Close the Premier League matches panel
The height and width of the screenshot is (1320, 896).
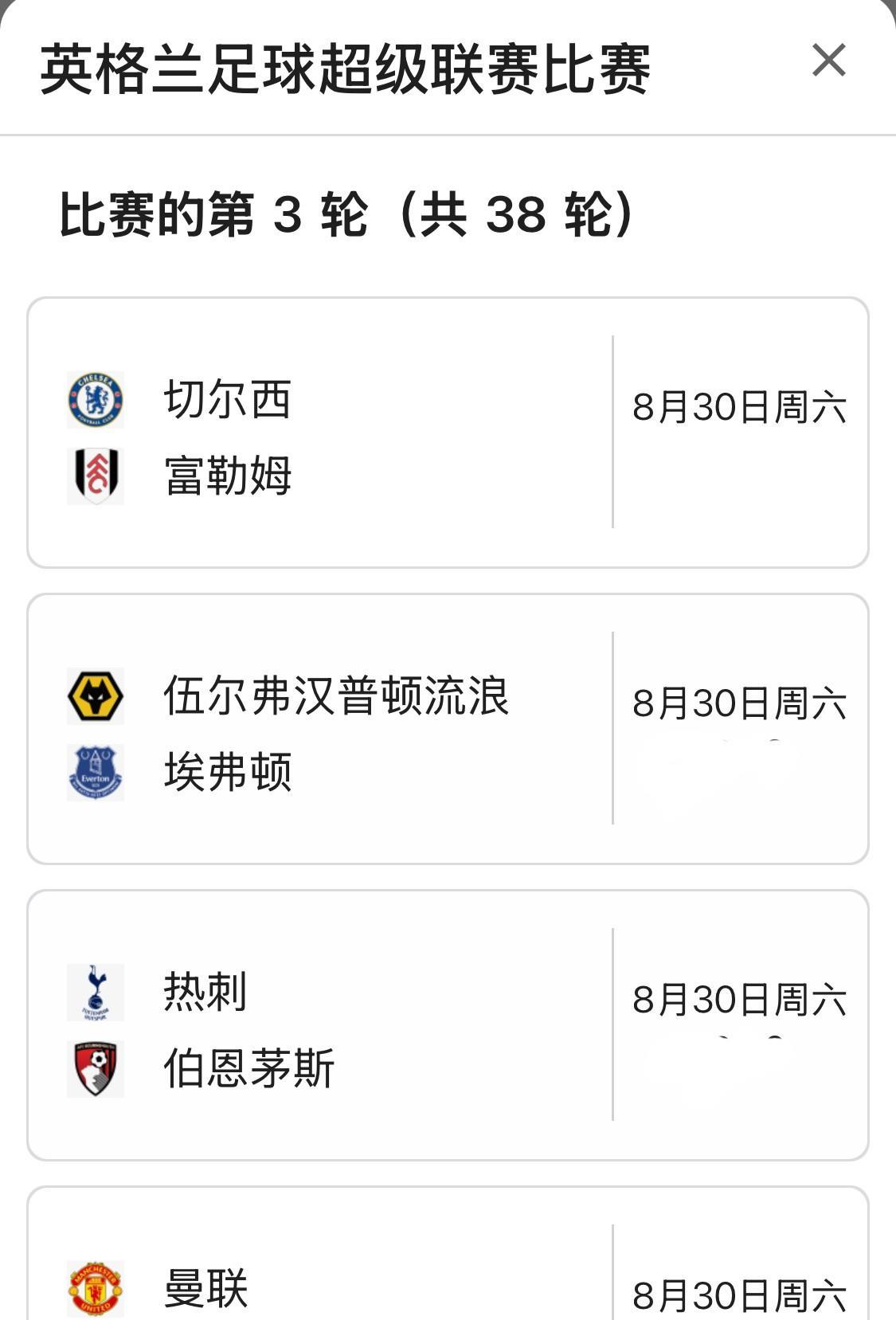(x=828, y=61)
